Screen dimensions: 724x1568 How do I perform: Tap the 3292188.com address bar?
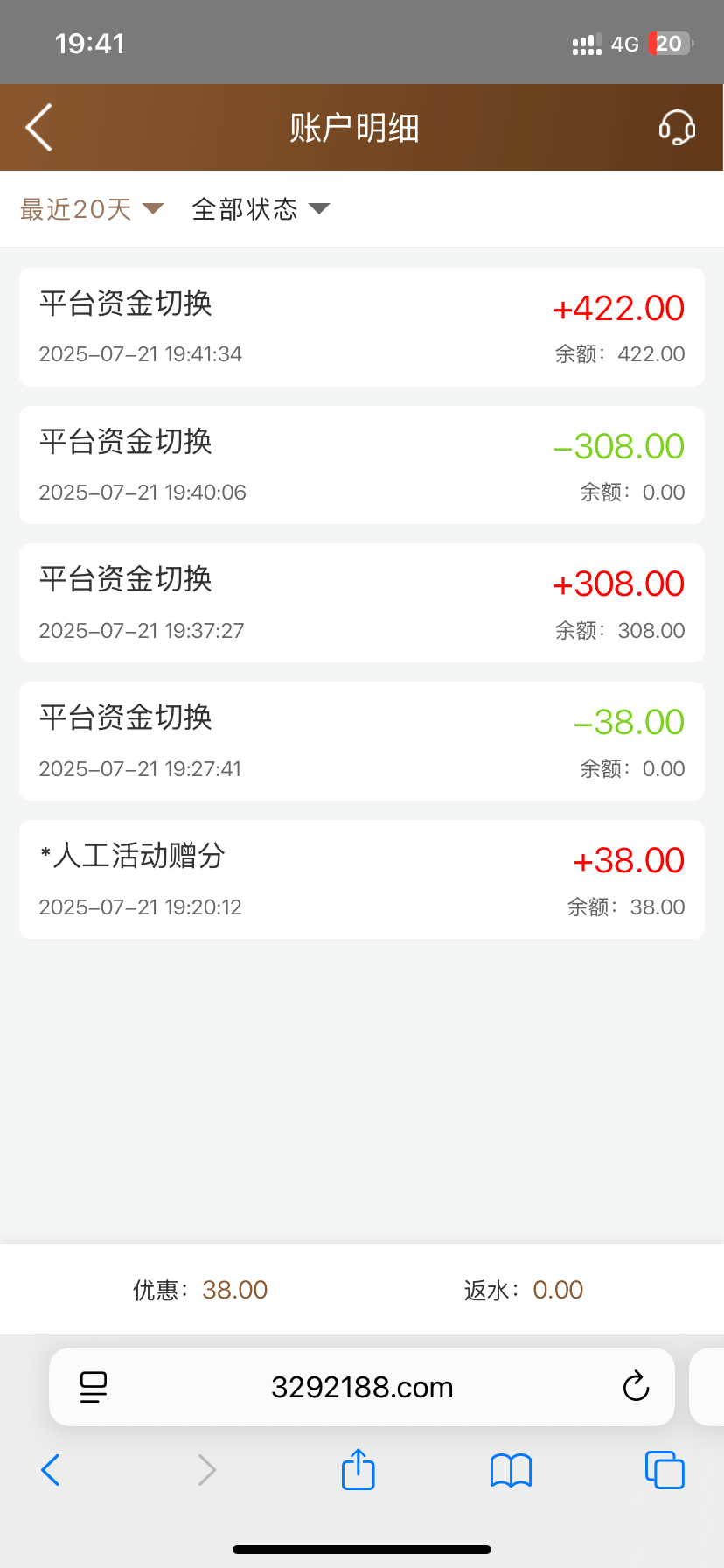point(362,1387)
